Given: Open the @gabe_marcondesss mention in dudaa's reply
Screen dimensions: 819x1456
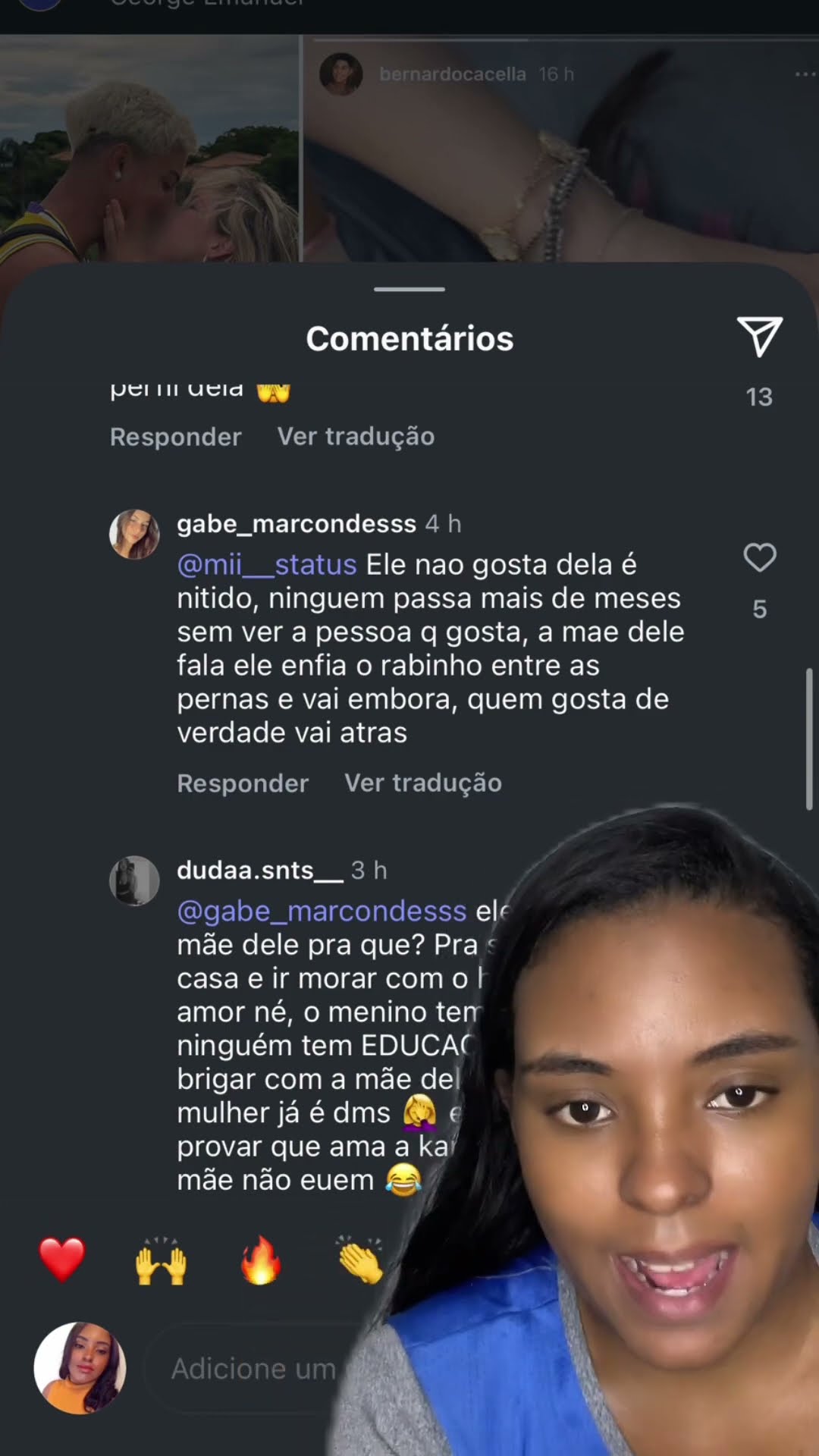Looking at the screenshot, I should pyautogui.click(x=322, y=911).
